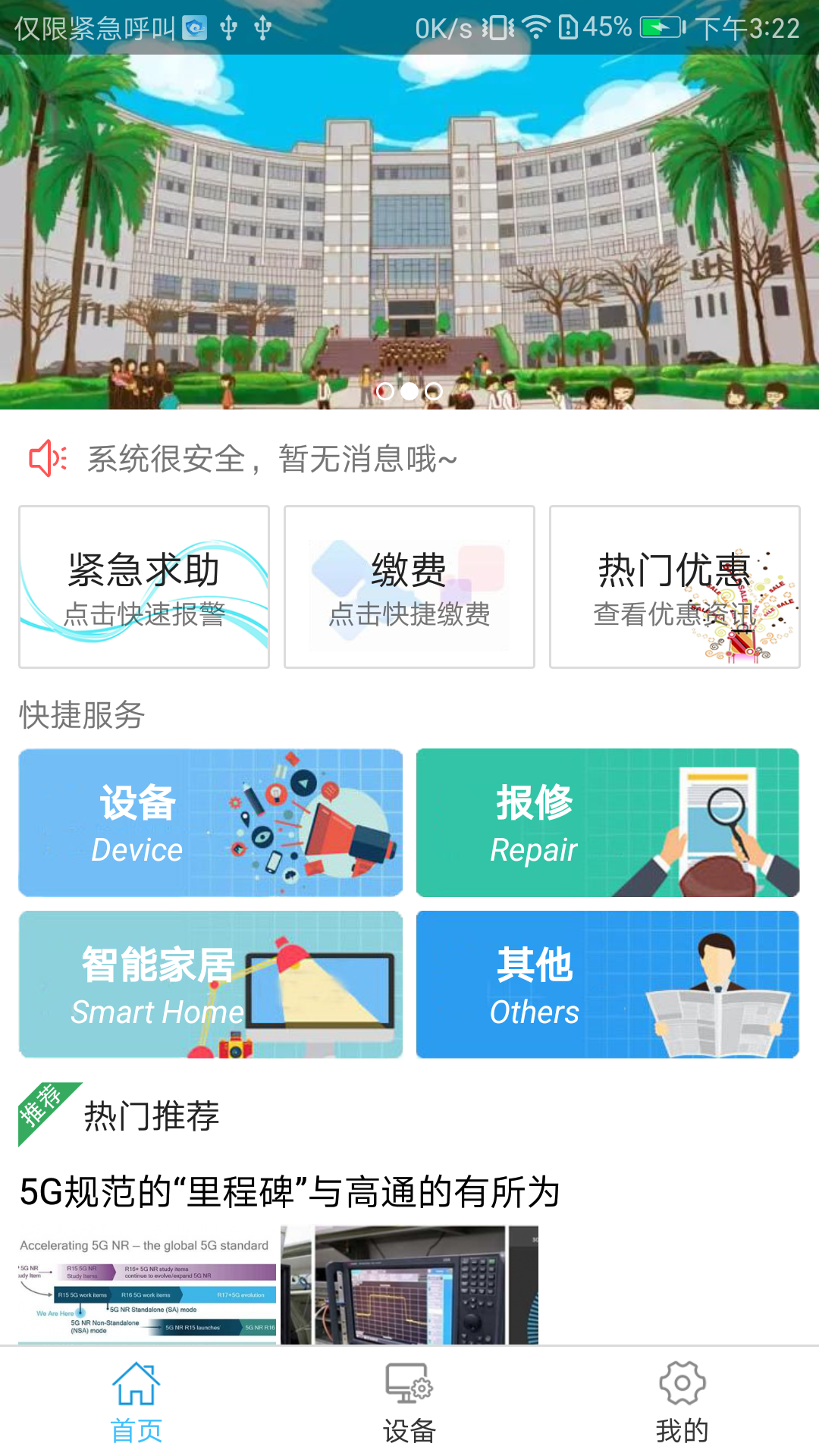
Task: Open the 缴费 quick payment card
Action: coord(409,585)
